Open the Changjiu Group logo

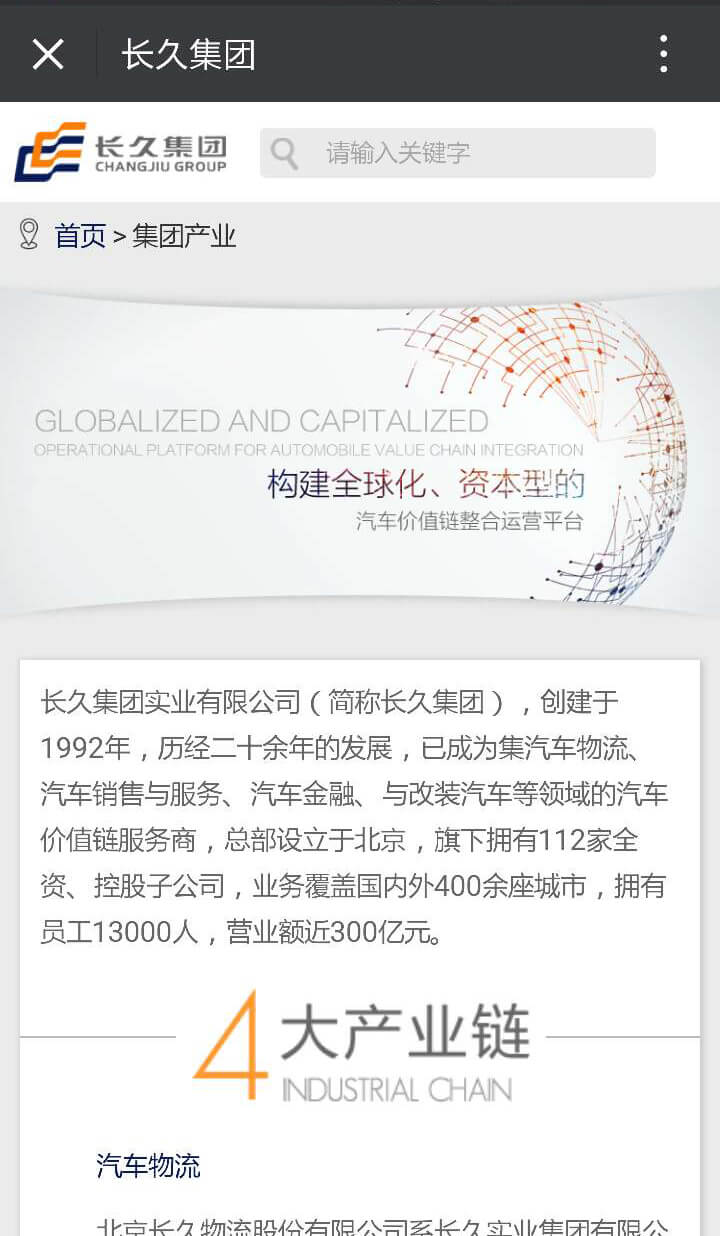coord(120,152)
